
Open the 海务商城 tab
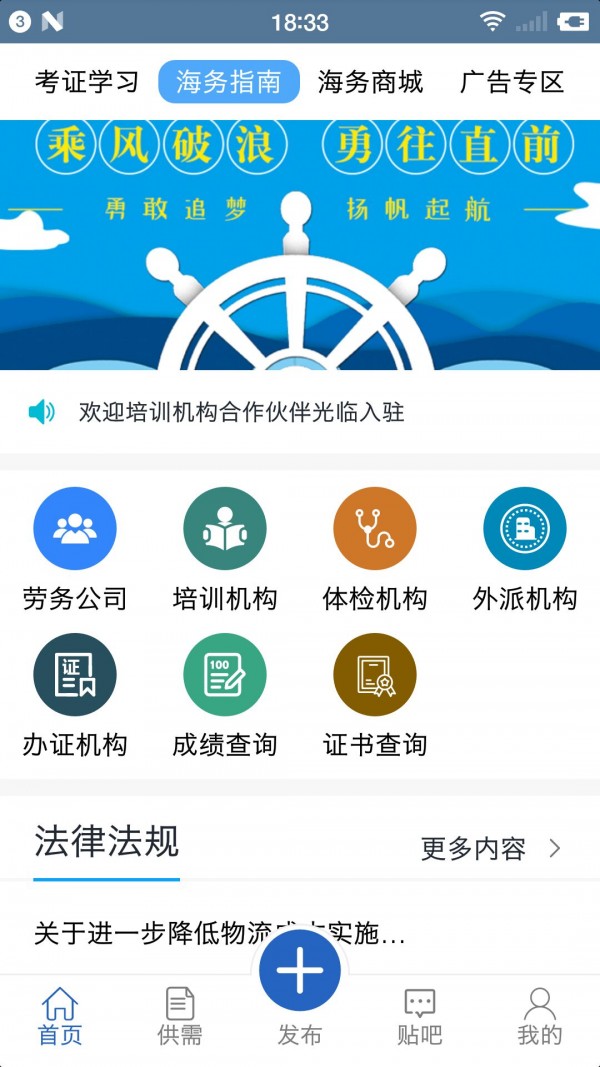click(x=370, y=82)
